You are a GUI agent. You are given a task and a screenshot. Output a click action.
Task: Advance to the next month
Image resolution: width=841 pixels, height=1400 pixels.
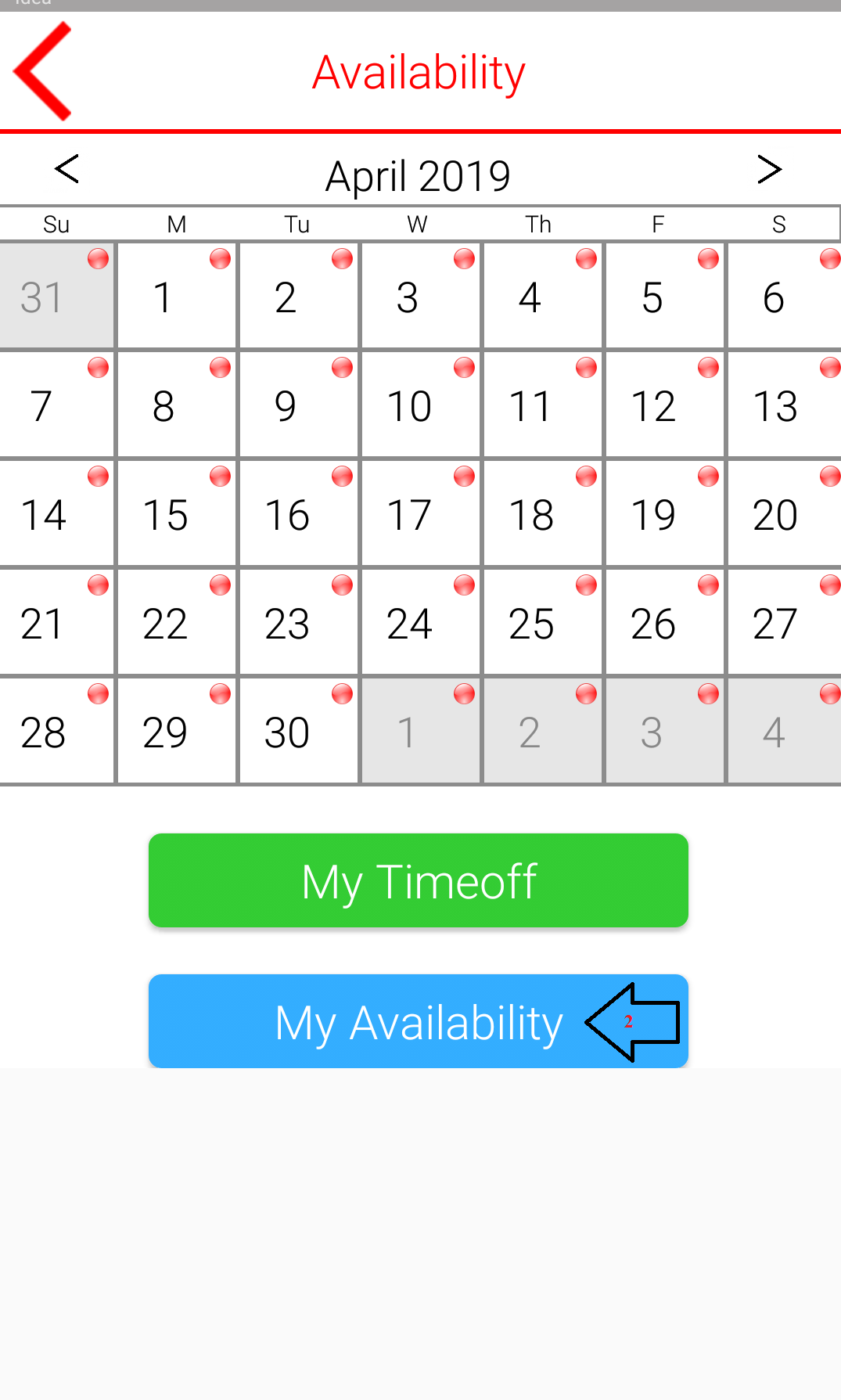769,169
